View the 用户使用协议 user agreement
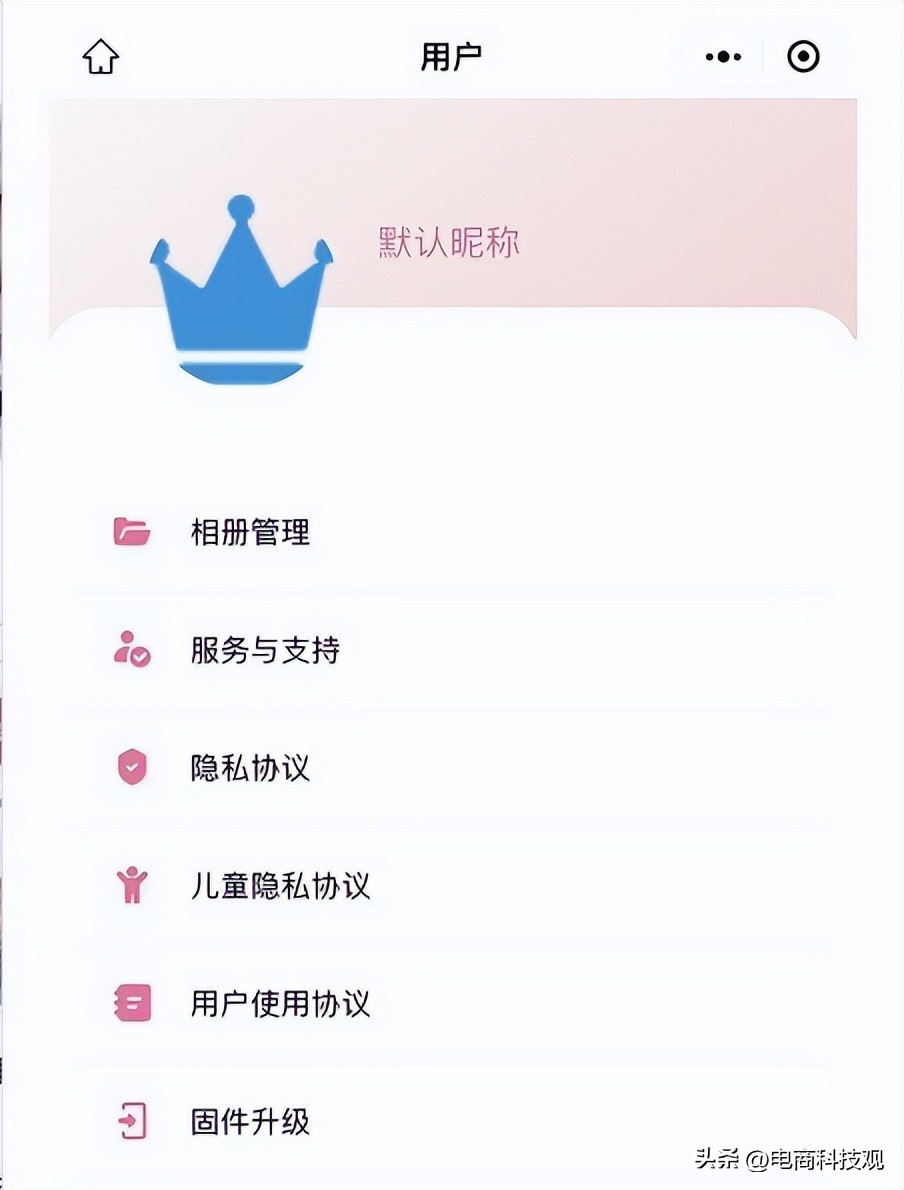This screenshot has width=904, height=1190. coord(279,1004)
